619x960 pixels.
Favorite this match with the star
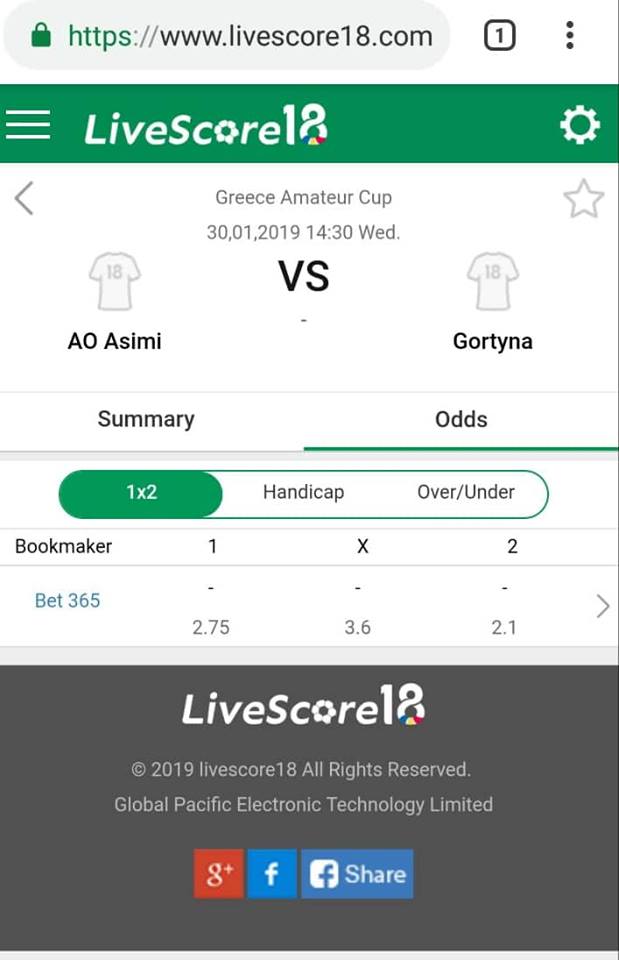click(583, 200)
